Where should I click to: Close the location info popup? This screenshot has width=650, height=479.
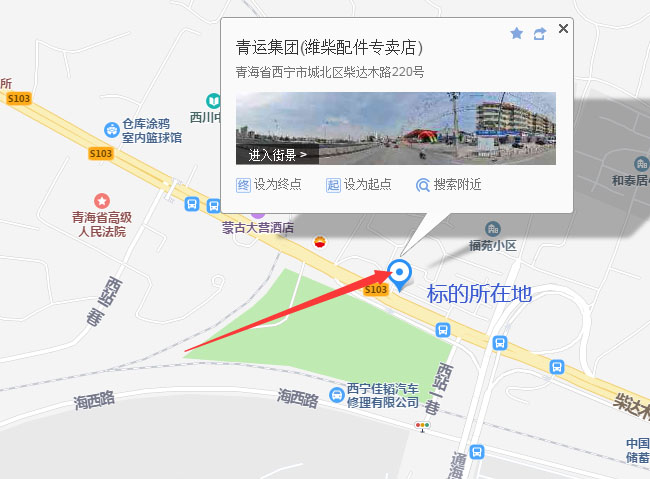(563, 29)
